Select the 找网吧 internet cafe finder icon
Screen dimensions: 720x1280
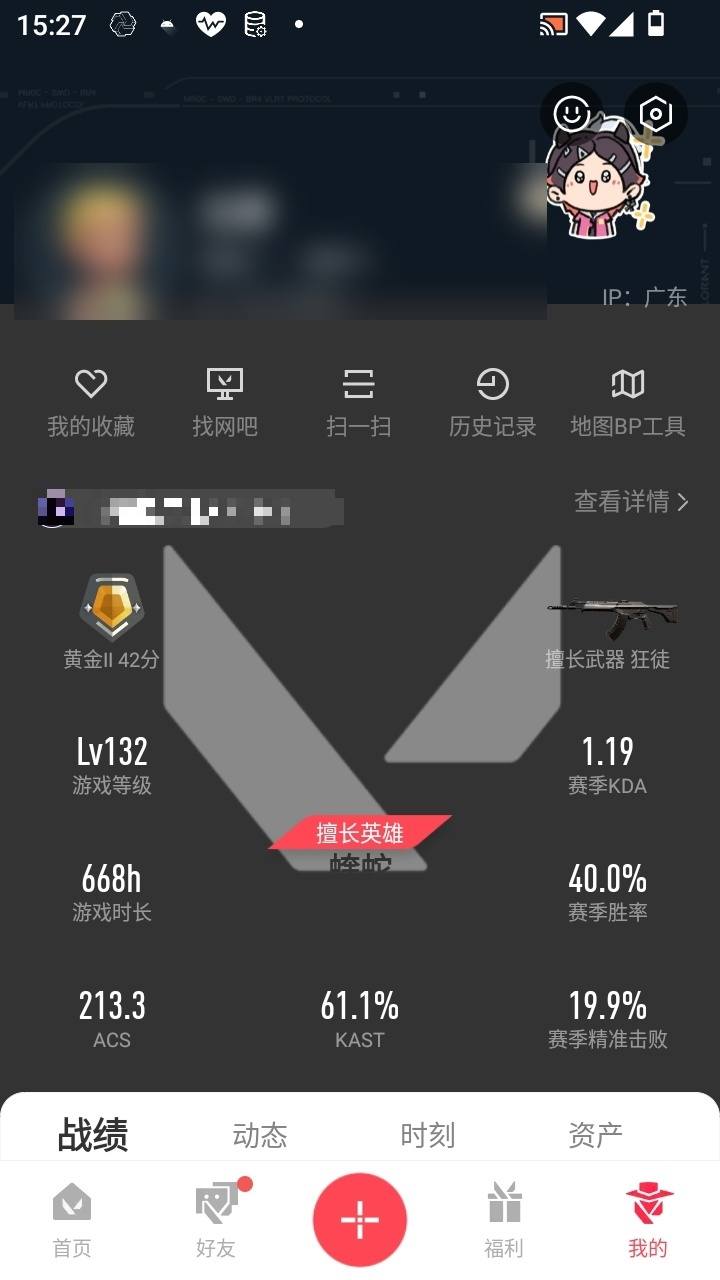(225, 382)
